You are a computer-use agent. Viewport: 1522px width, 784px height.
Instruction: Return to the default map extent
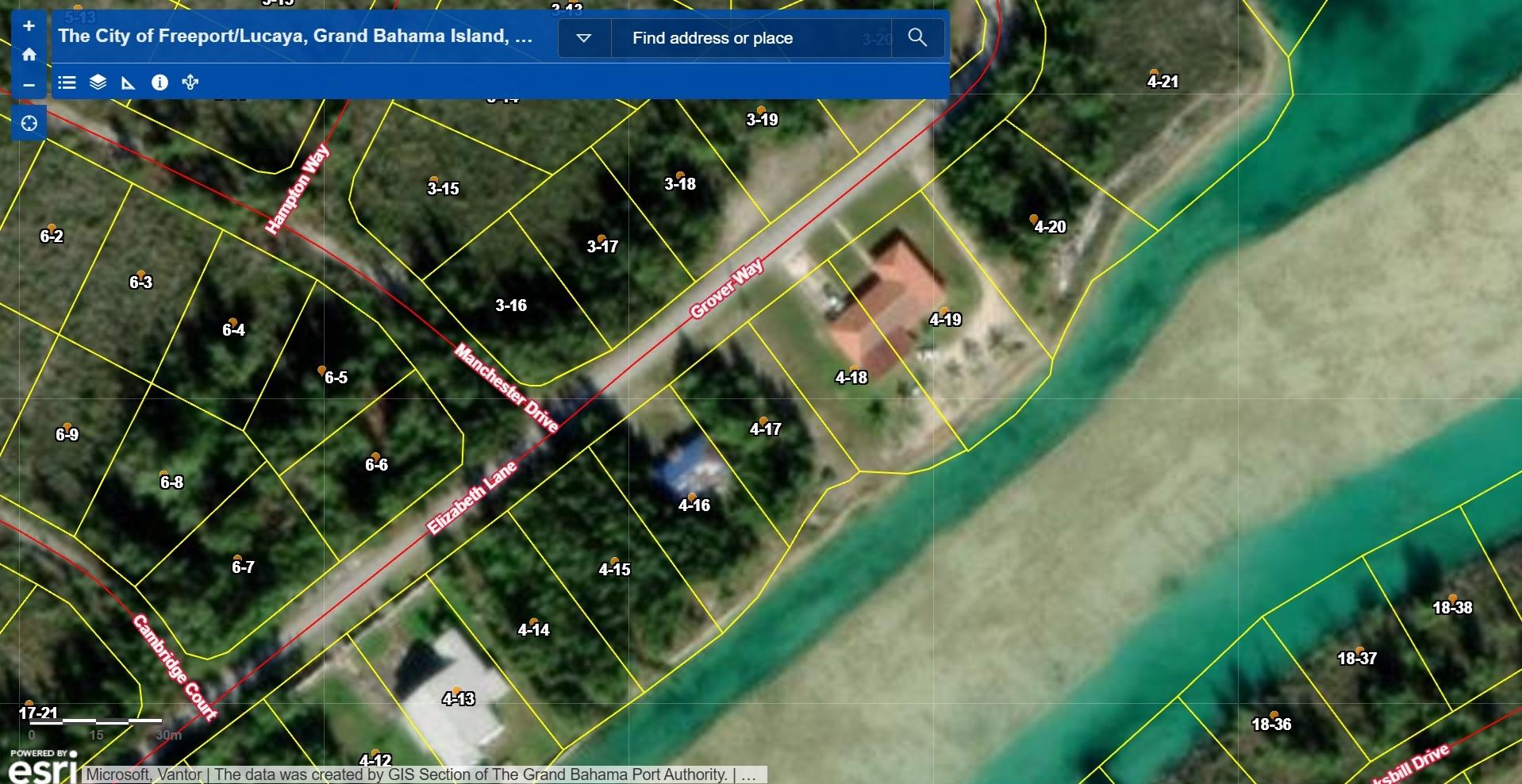[x=29, y=55]
